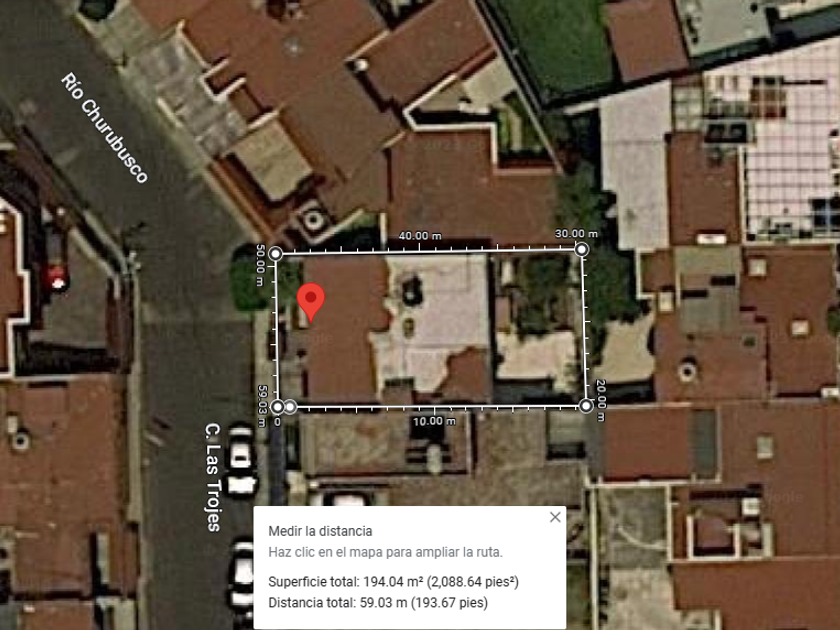Close the Medir la distancia panel
This screenshot has width=840, height=630.
(x=555, y=517)
